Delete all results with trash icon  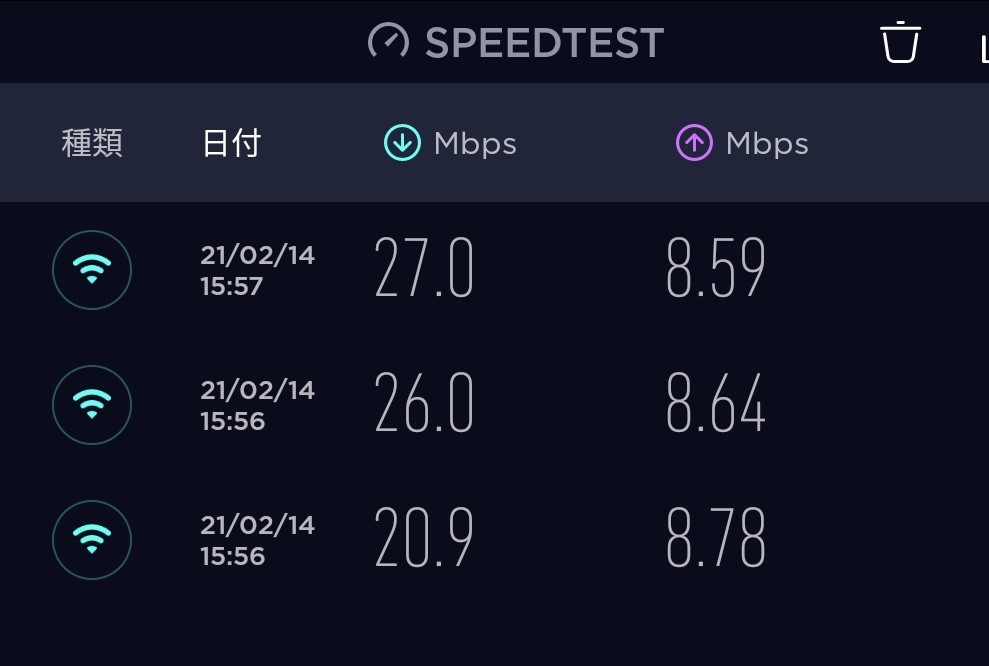(899, 42)
